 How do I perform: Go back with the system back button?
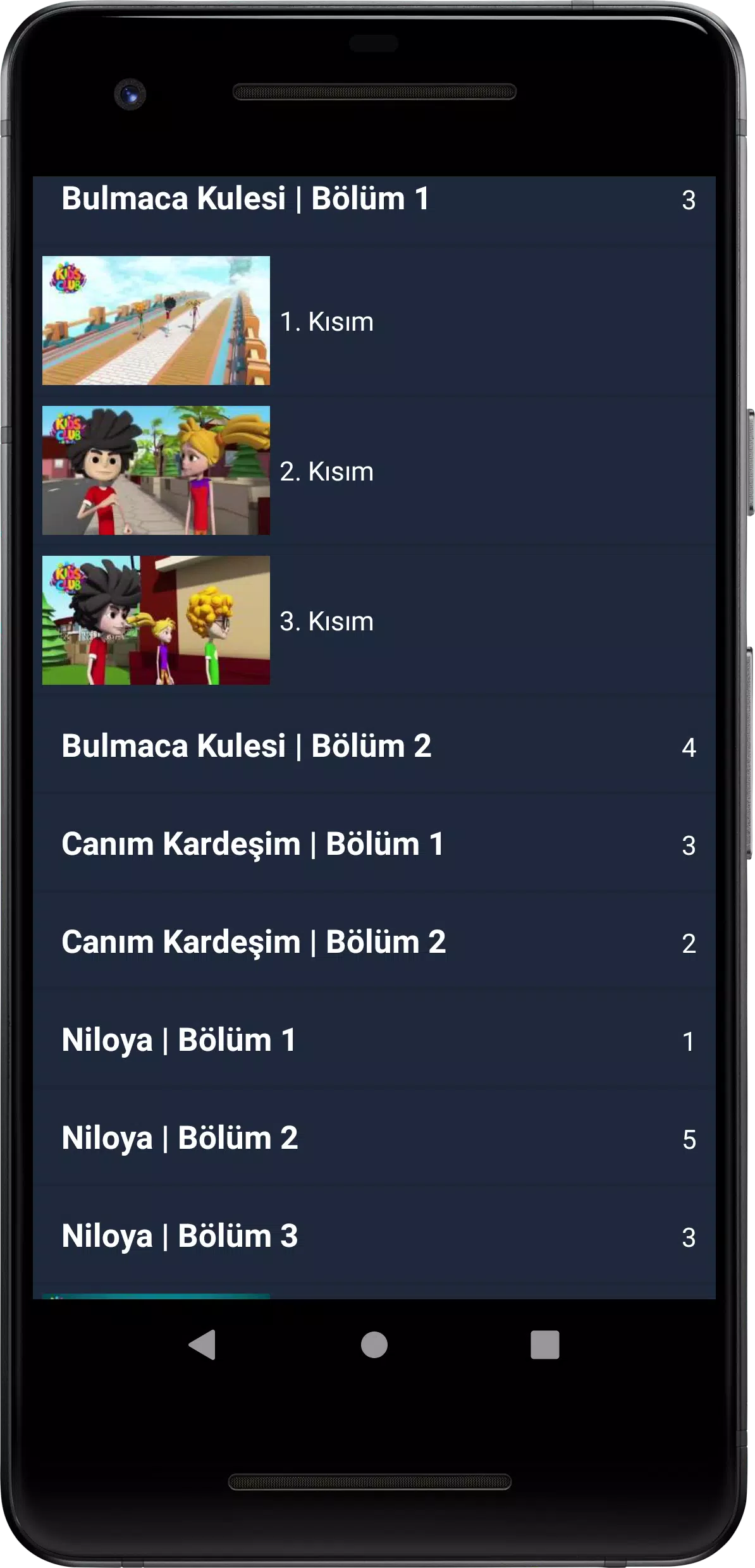point(202,1345)
